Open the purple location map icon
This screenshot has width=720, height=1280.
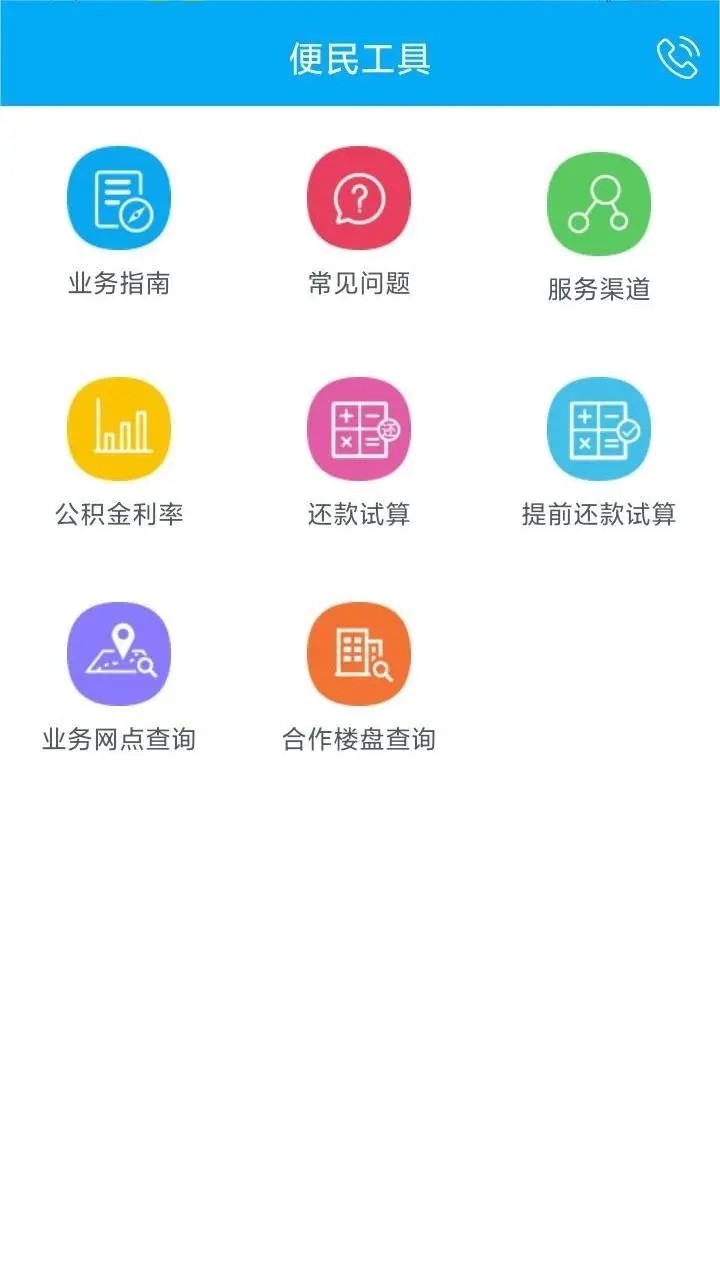(119, 654)
